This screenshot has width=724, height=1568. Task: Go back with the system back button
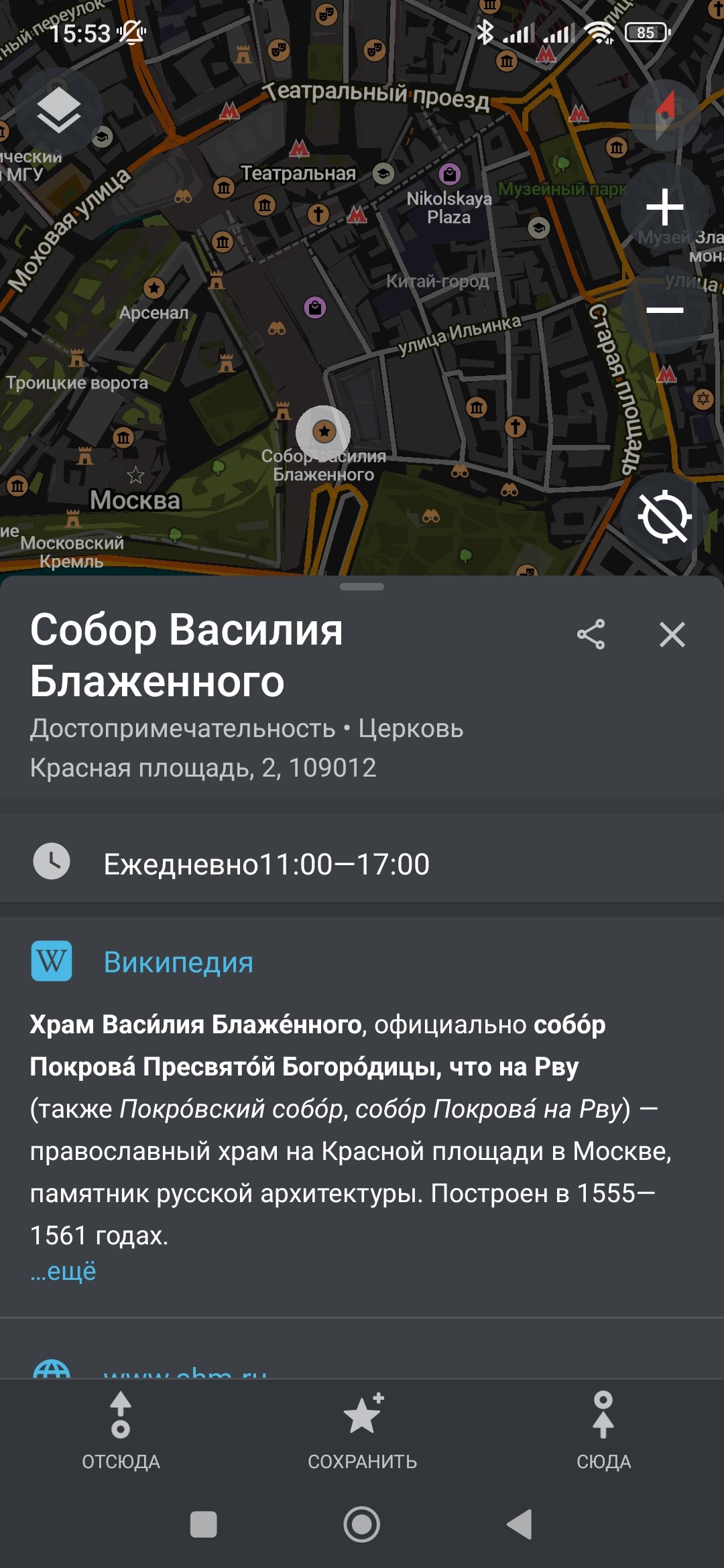(520, 1524)
